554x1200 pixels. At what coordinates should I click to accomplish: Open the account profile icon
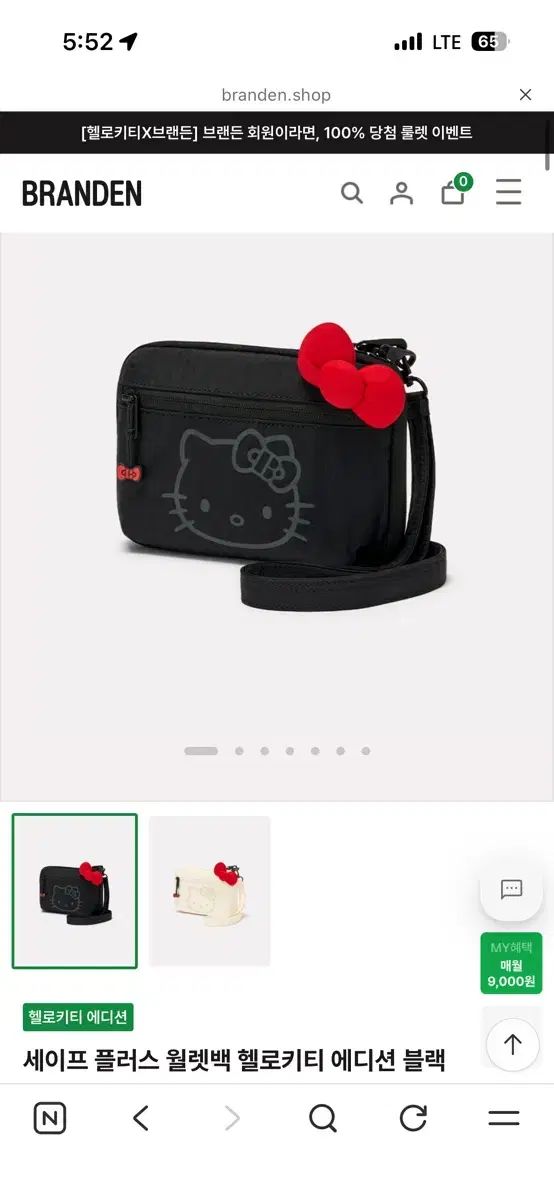402,193
